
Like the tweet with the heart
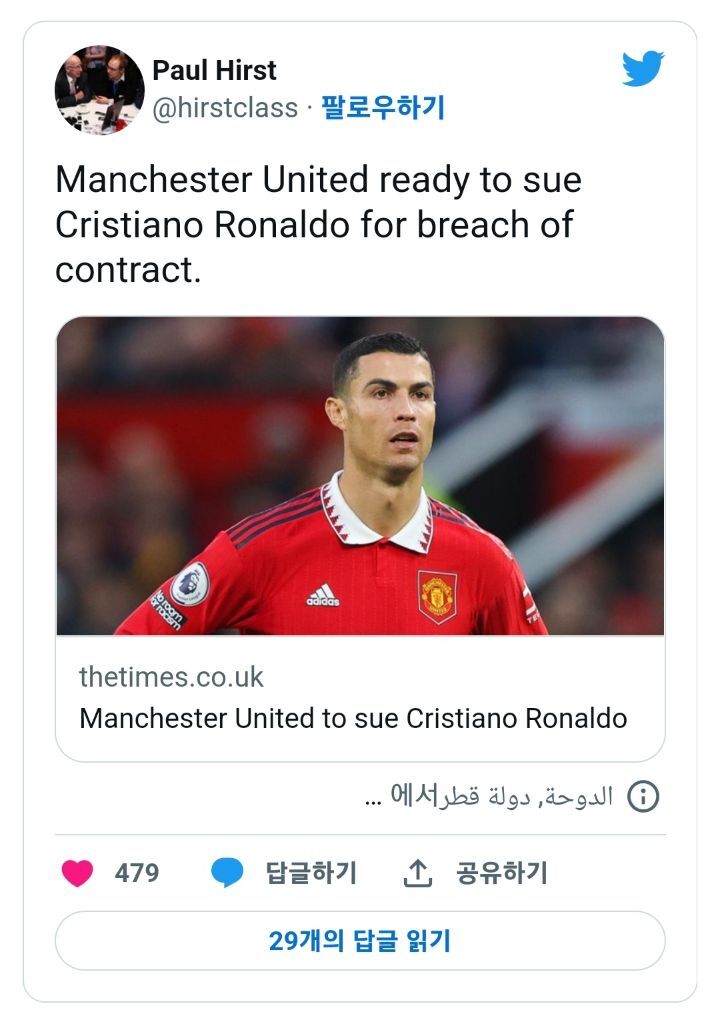pyautogui.click(x=77, y=873)
